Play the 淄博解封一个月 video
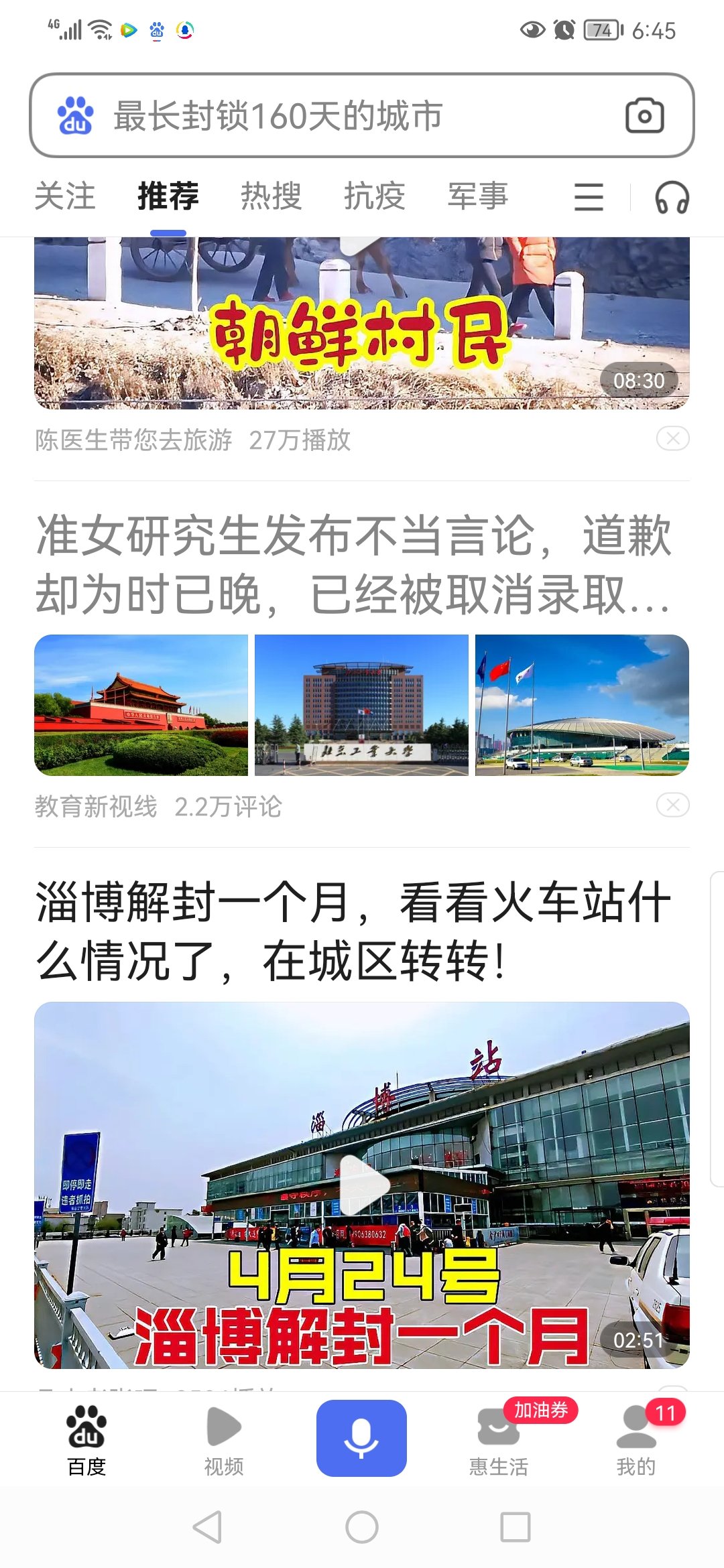 coord(362,1183)
